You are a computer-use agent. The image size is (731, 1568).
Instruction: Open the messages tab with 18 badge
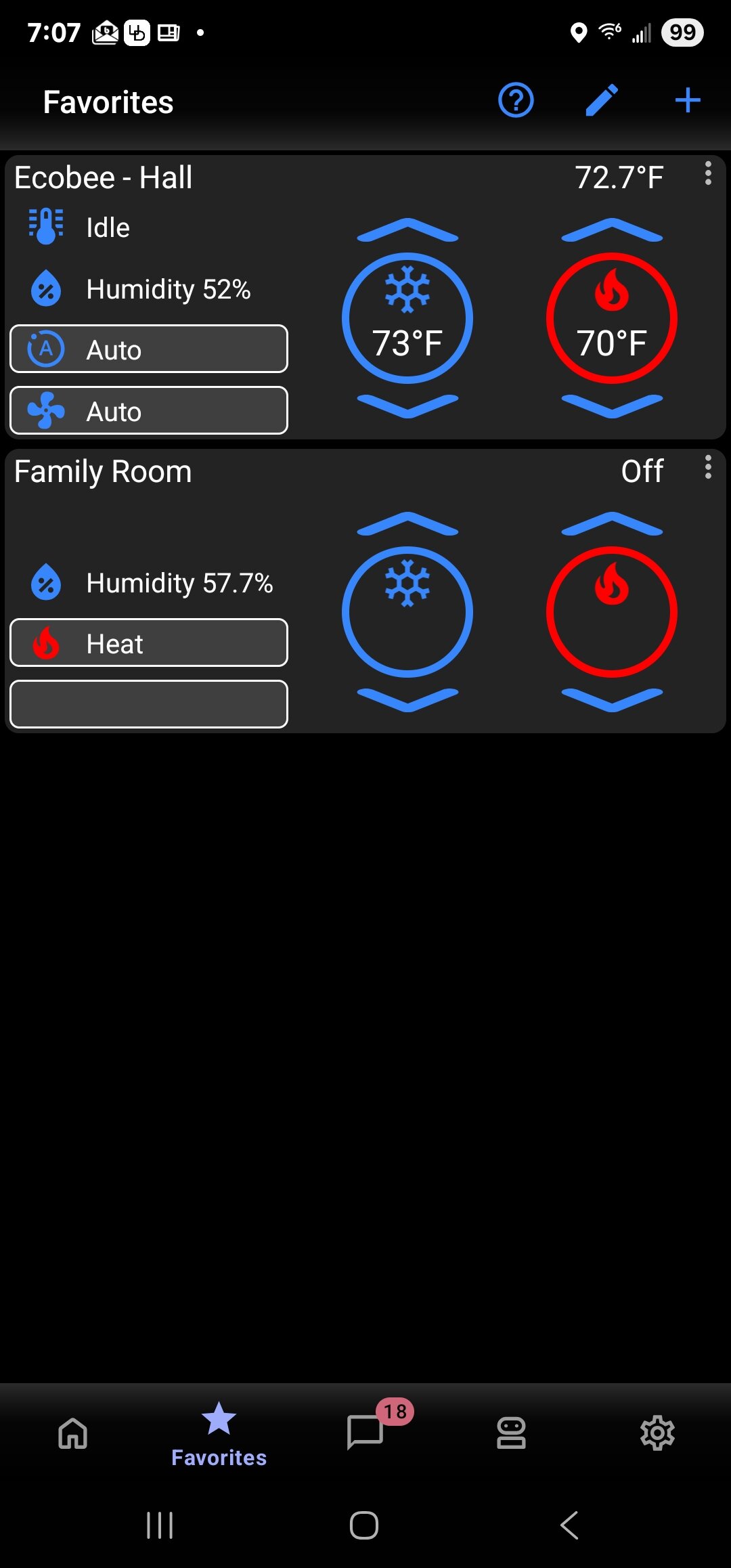366,1433
